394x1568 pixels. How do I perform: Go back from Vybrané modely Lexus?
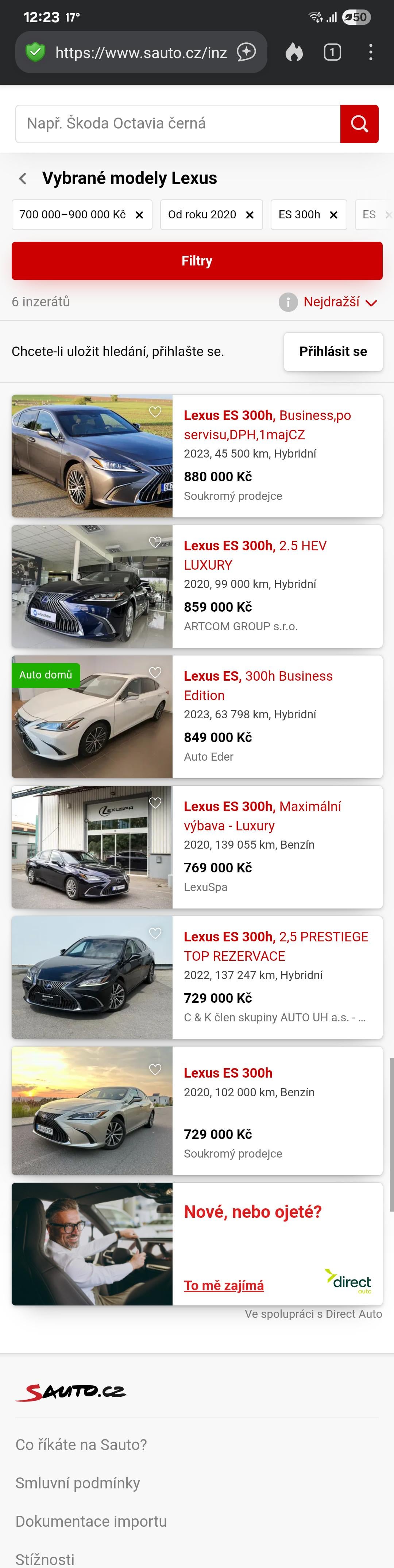click(x=23, y=178)
